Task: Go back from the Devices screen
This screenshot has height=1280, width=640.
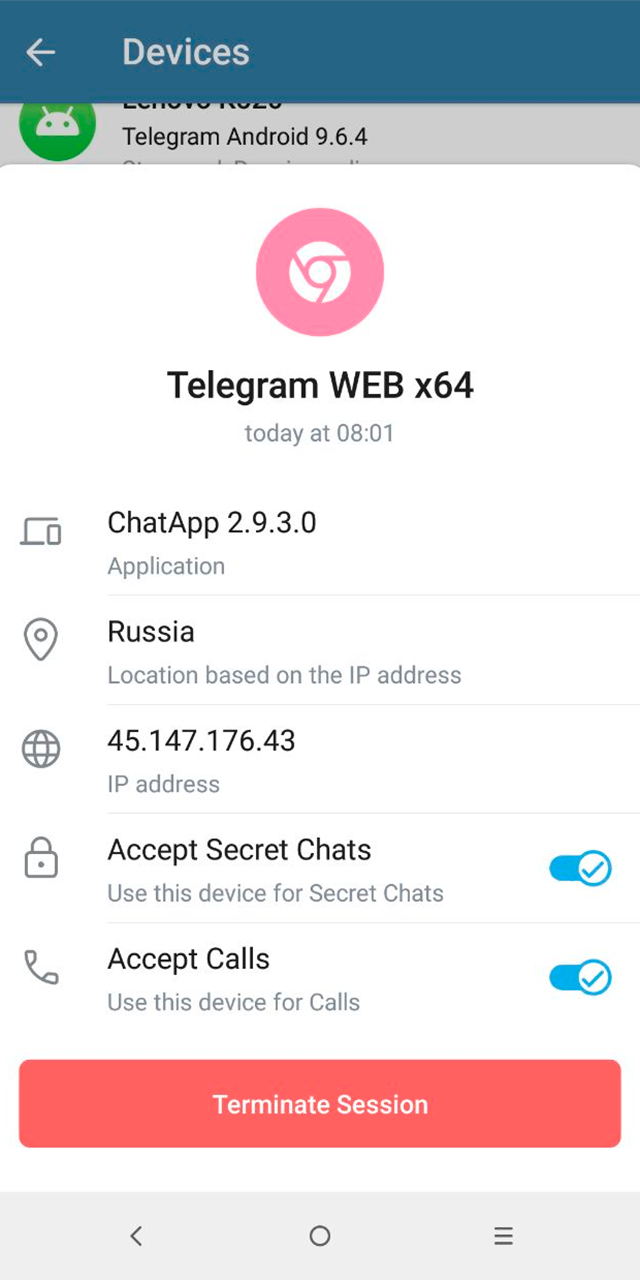Action: tap(41, 52)
